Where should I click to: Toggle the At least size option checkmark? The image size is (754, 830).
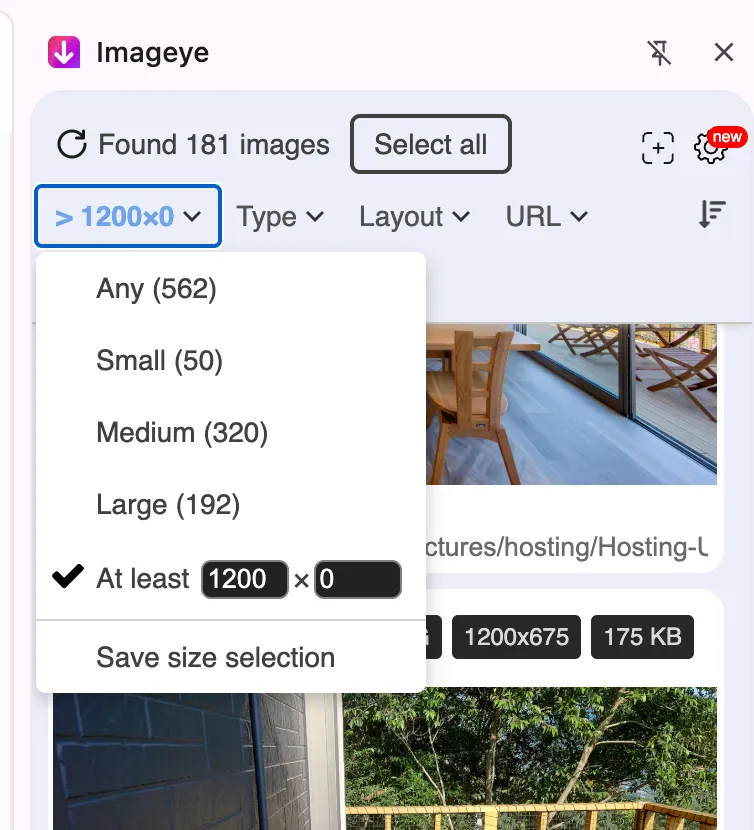click(66, 577)
